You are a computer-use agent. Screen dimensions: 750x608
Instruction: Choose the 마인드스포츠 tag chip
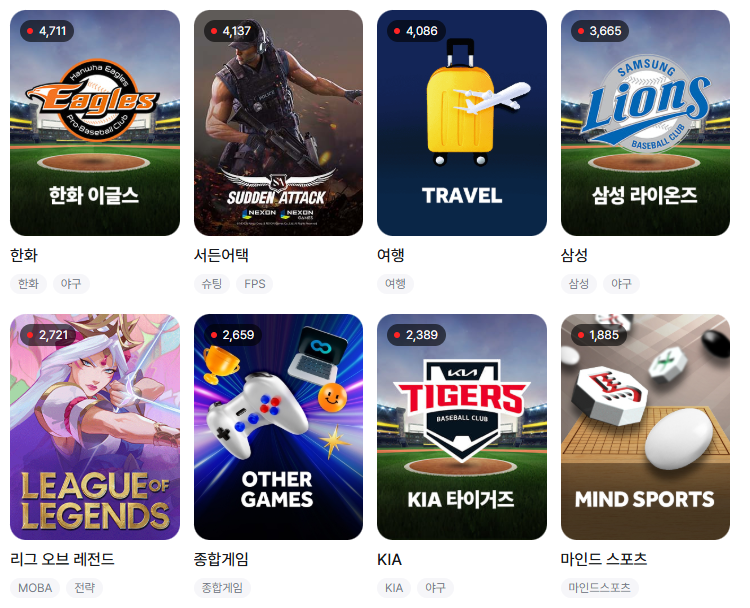(599, 588)
